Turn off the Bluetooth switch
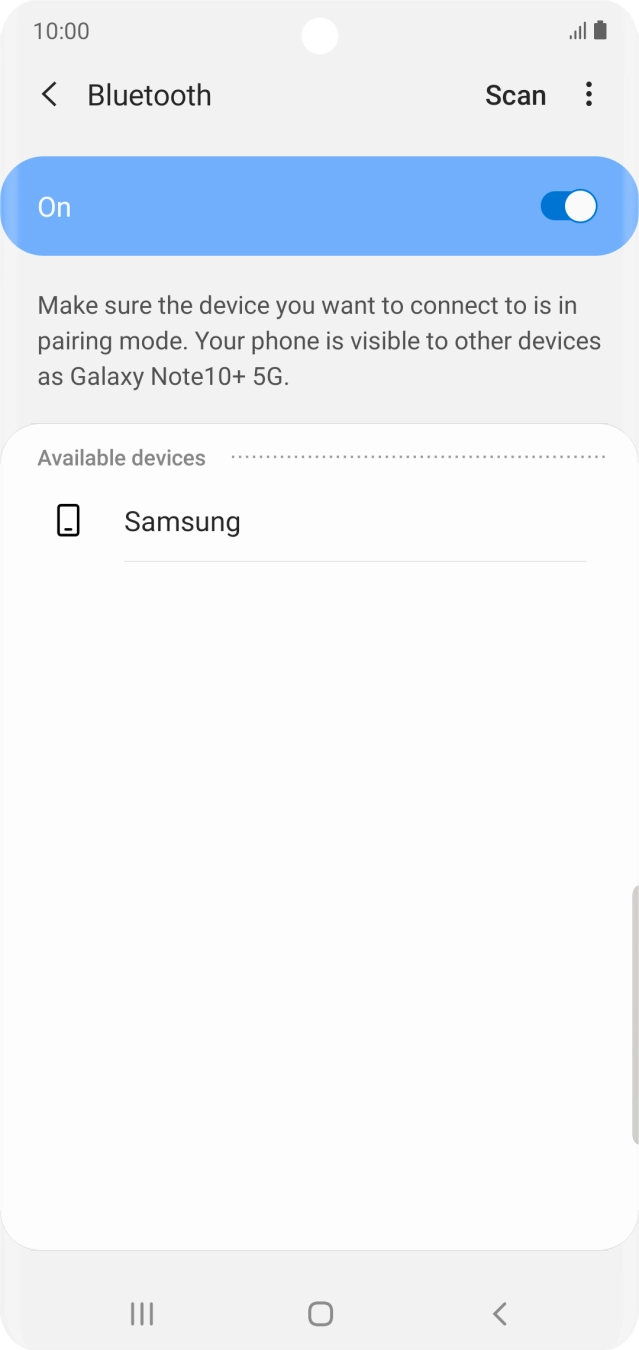The image size is (639, 1350). coord(568,207)
